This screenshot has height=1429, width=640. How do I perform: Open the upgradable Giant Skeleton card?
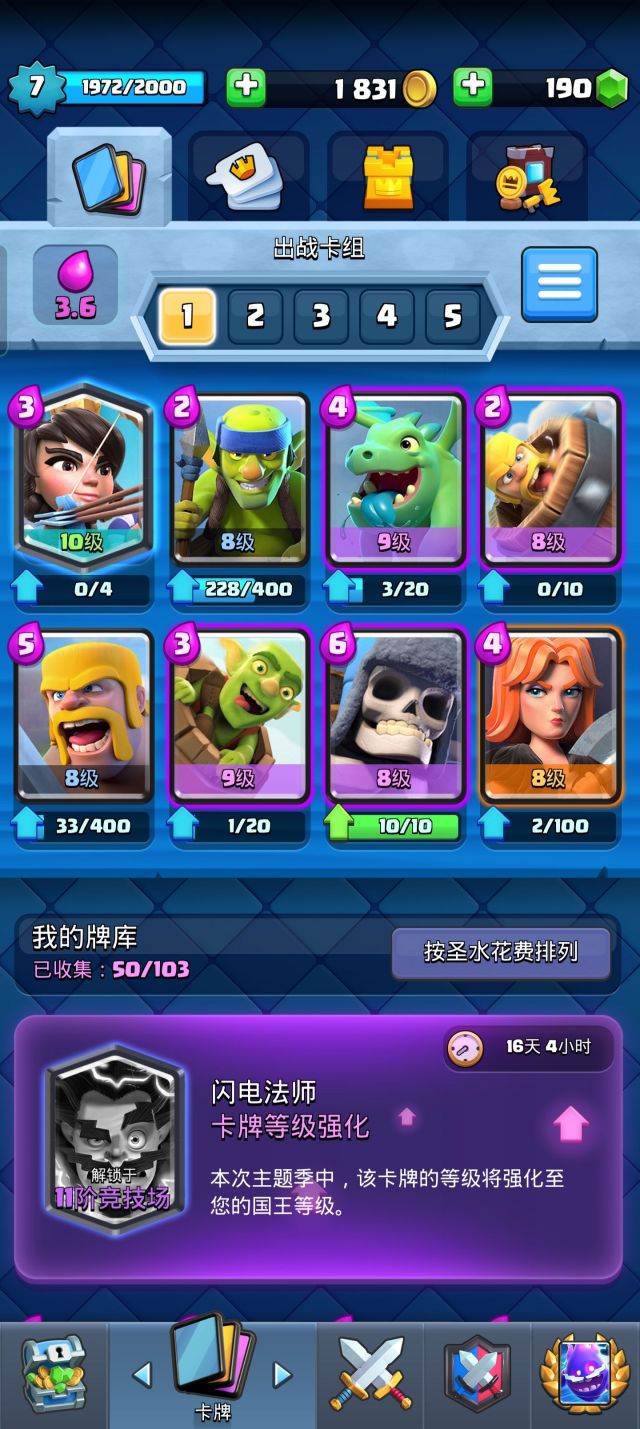396,717
